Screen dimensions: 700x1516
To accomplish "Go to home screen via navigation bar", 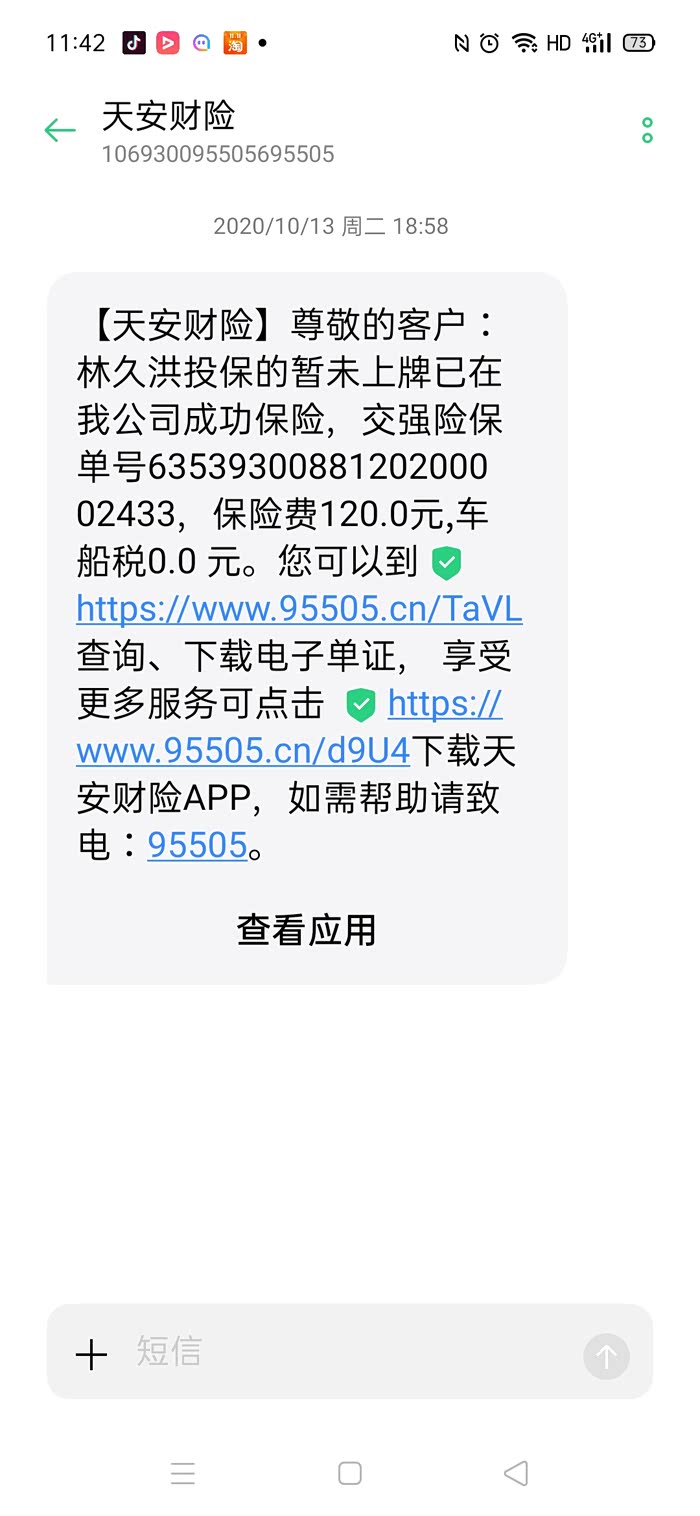I will click(x=350, y=1473).
